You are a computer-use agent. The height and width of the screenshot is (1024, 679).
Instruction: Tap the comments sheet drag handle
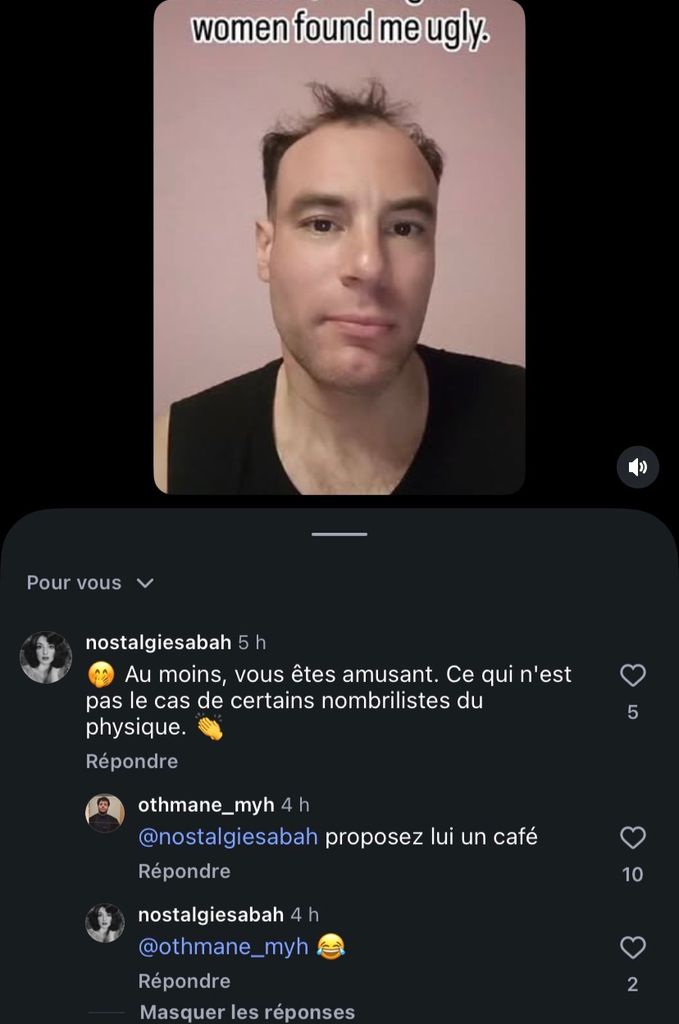[x=339, y=534]
